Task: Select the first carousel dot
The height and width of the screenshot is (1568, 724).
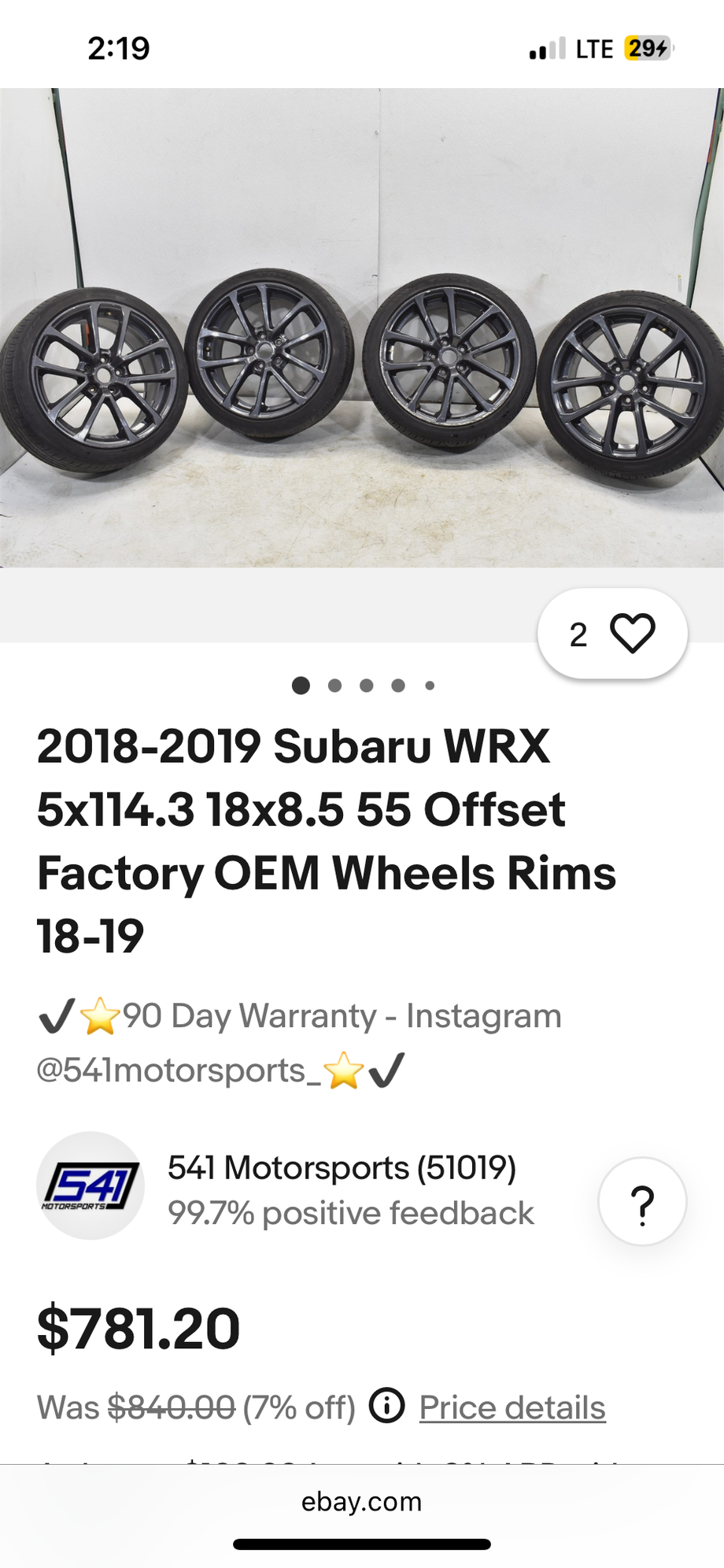Action: [x=301, y=685]
